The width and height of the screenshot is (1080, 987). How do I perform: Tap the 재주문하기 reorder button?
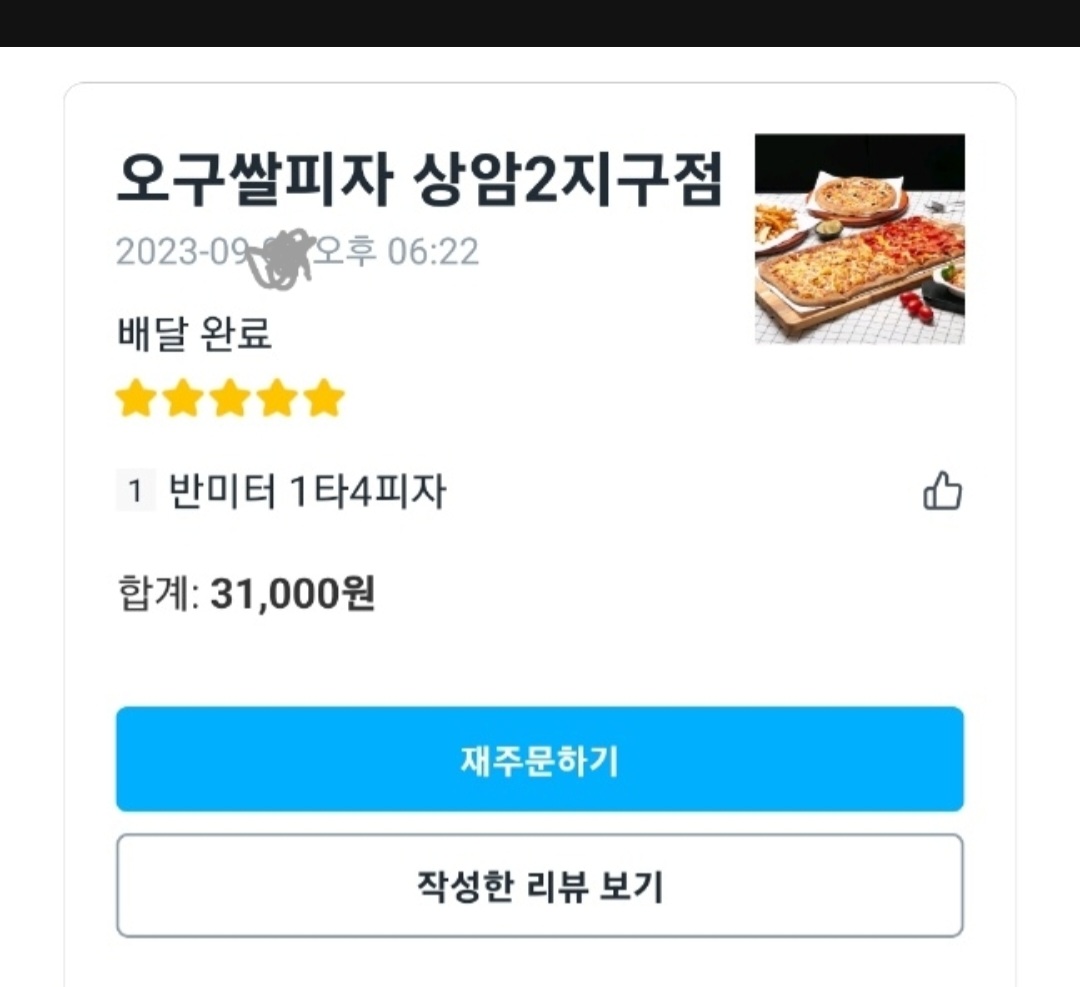point(540,760)
